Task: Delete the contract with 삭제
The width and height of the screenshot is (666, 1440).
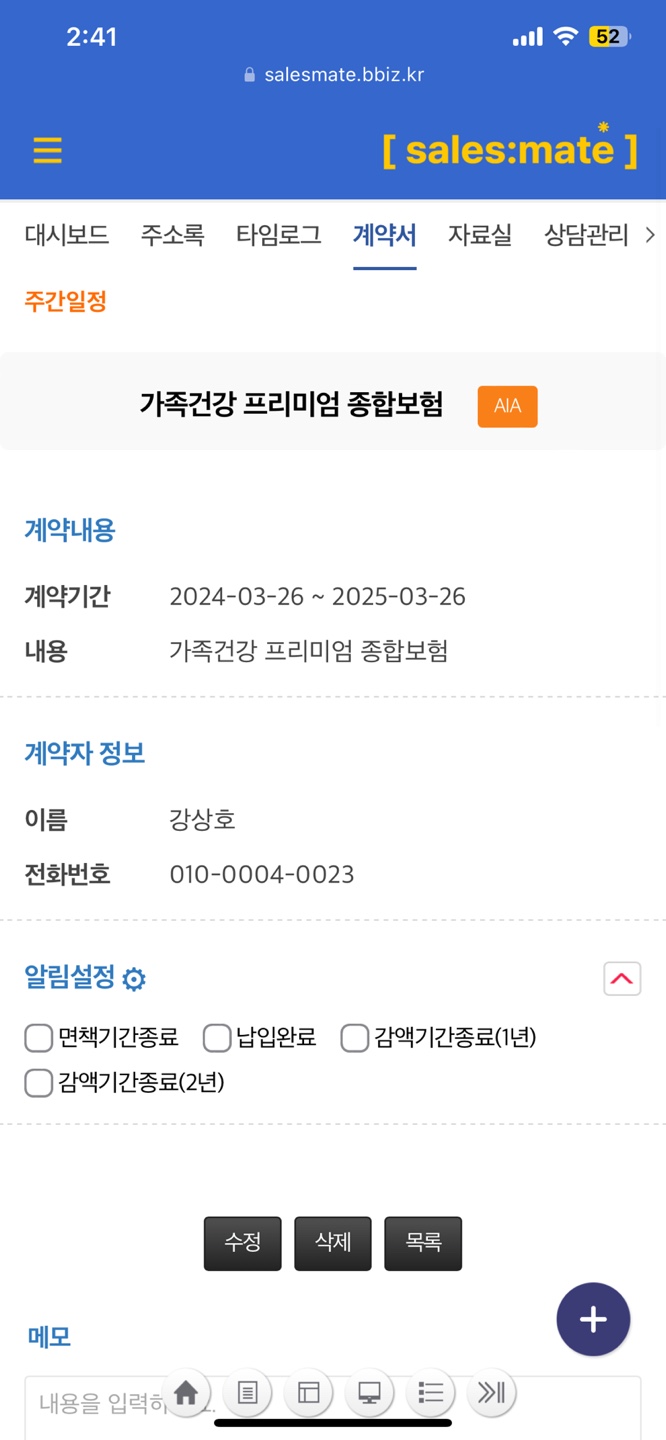Action: point(333,1243)
